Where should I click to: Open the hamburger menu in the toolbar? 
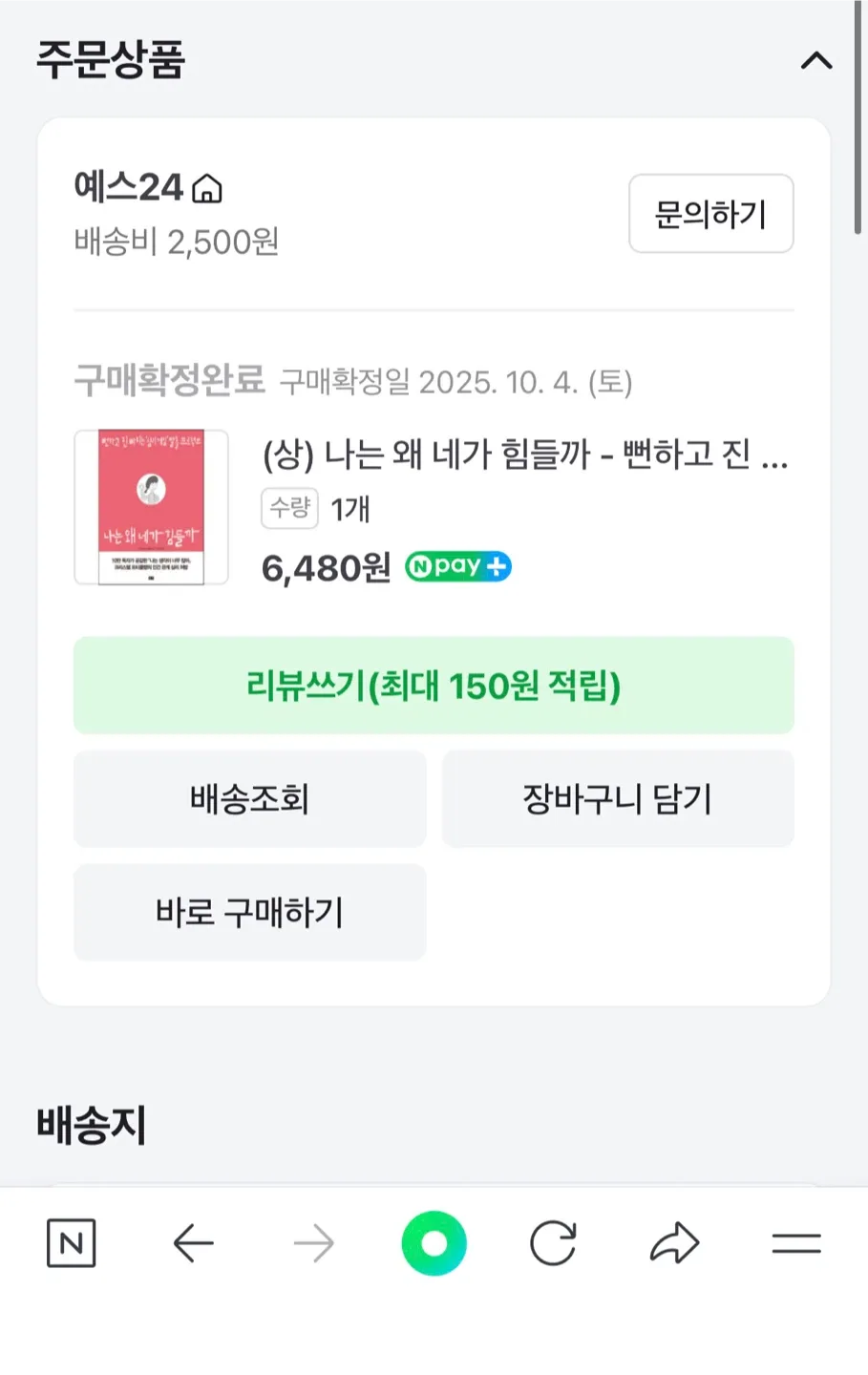[x=797, y=1243]
